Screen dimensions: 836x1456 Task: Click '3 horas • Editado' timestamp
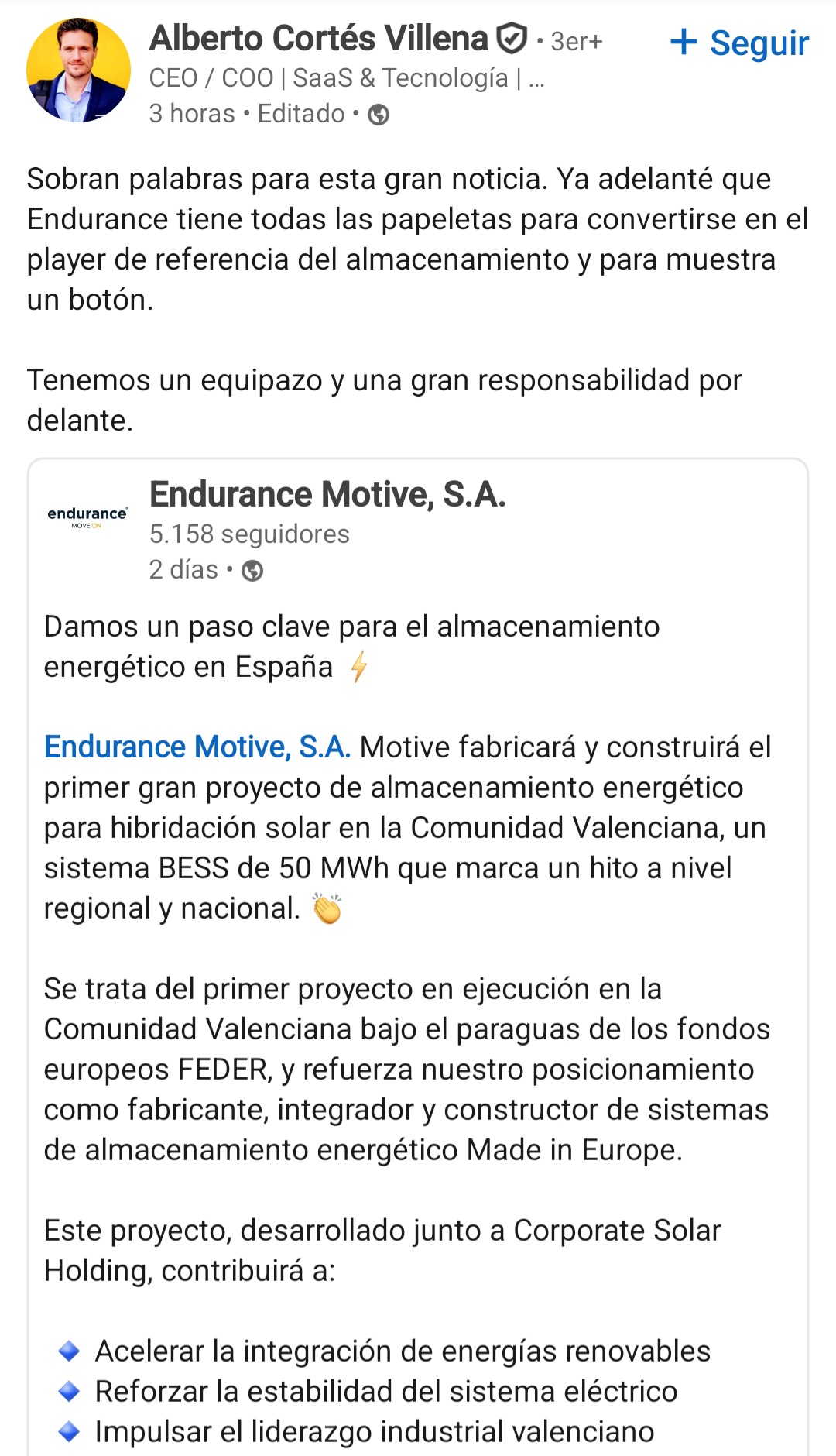pyautogui.click(x=248, y=114)
